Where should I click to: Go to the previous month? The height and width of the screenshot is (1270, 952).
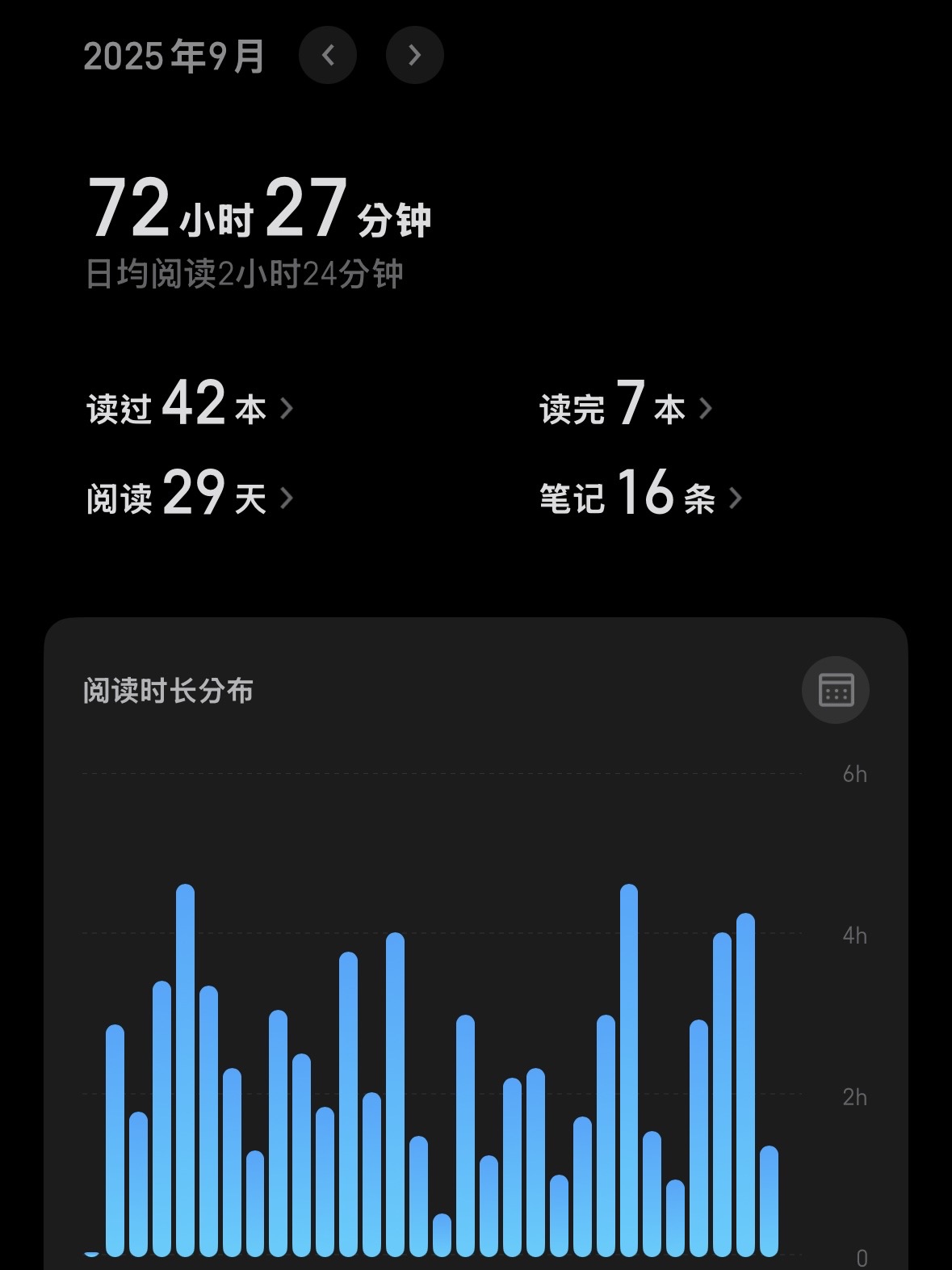pyautogui.click(x=328, y=55)
